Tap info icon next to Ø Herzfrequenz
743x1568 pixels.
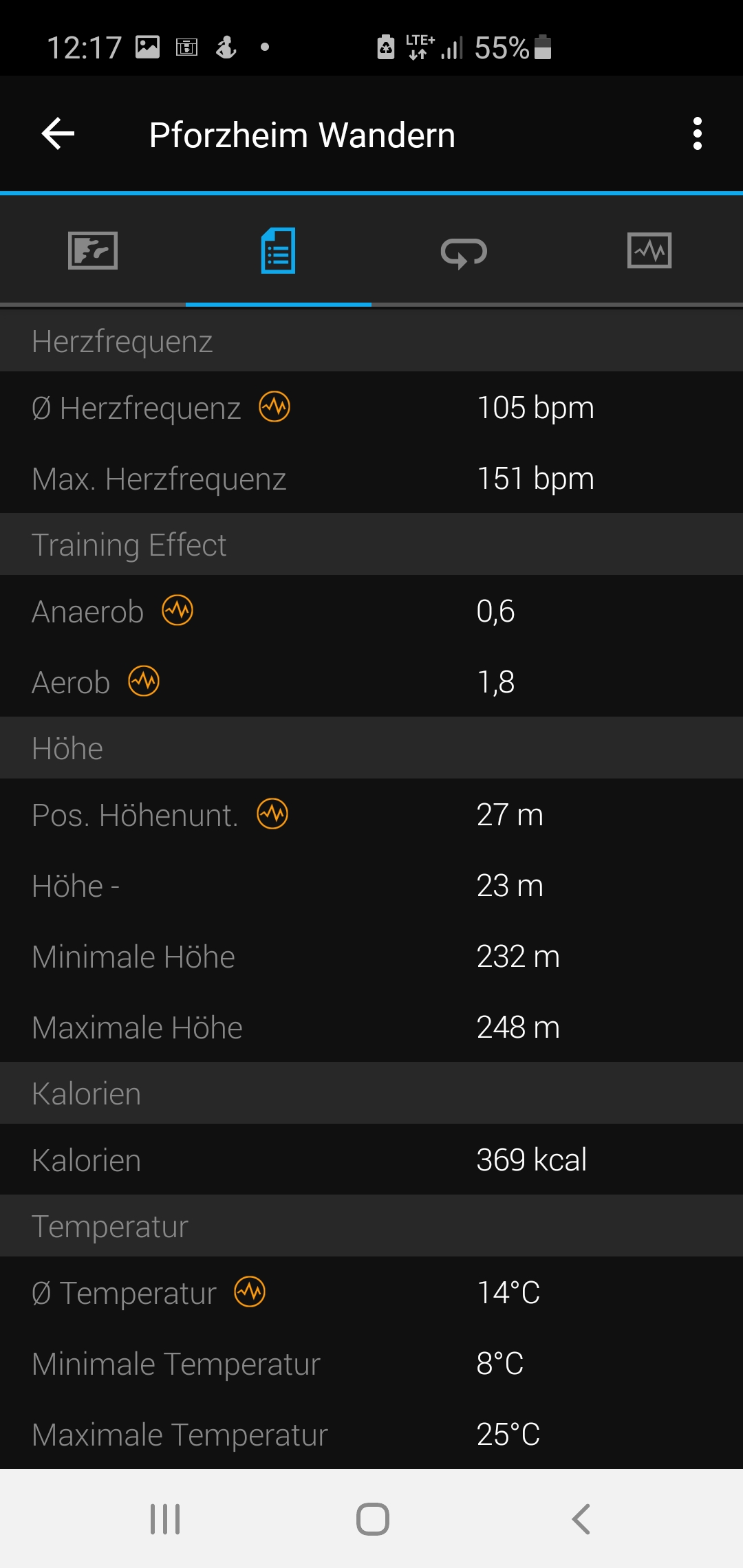pos(274,406)
